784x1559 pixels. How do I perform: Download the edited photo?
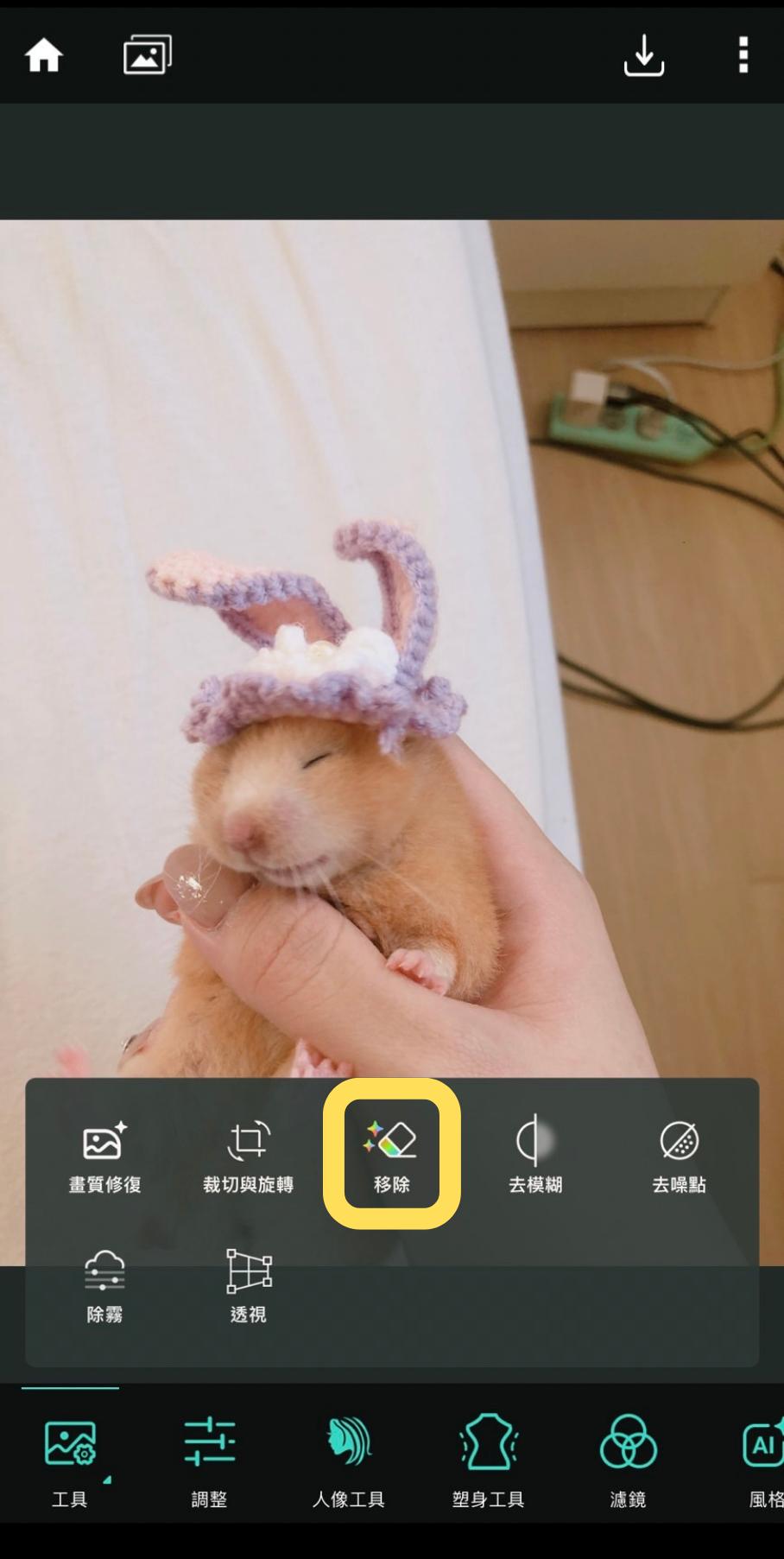point(644,56)
